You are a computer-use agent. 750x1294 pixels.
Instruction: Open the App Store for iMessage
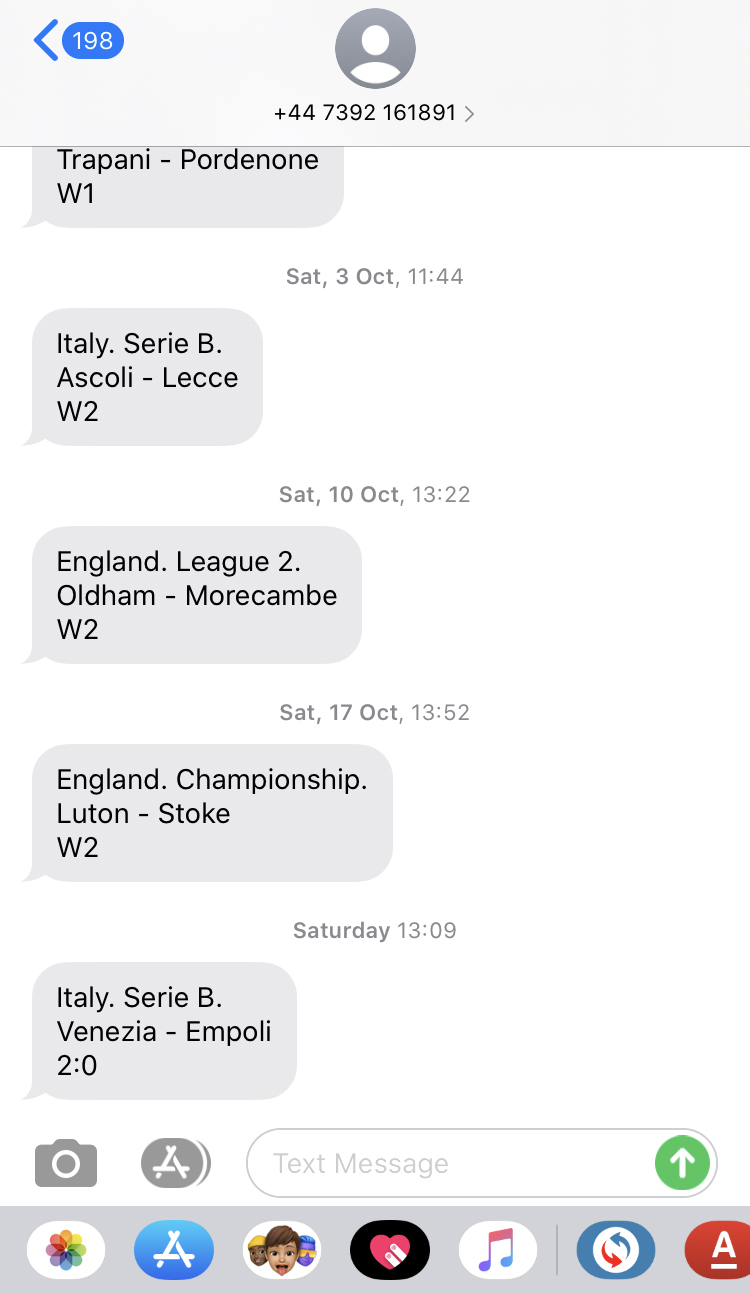pyautogui.click(x=174, y=1250)
